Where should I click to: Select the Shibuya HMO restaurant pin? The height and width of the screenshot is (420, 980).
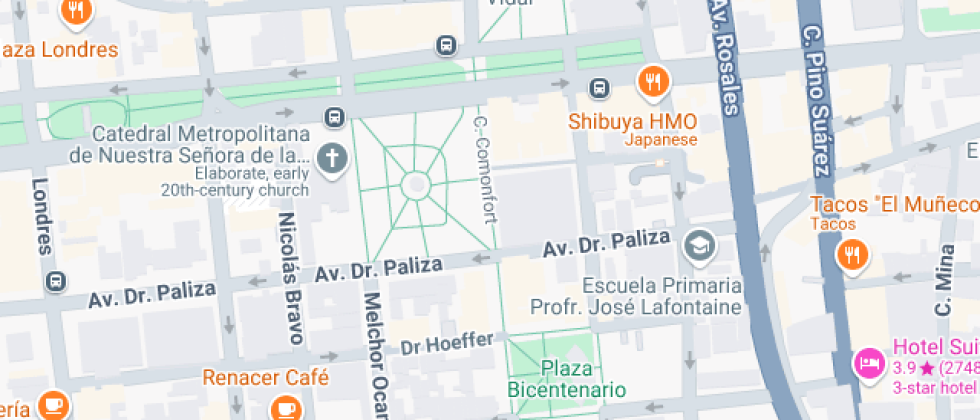point(653,82)
